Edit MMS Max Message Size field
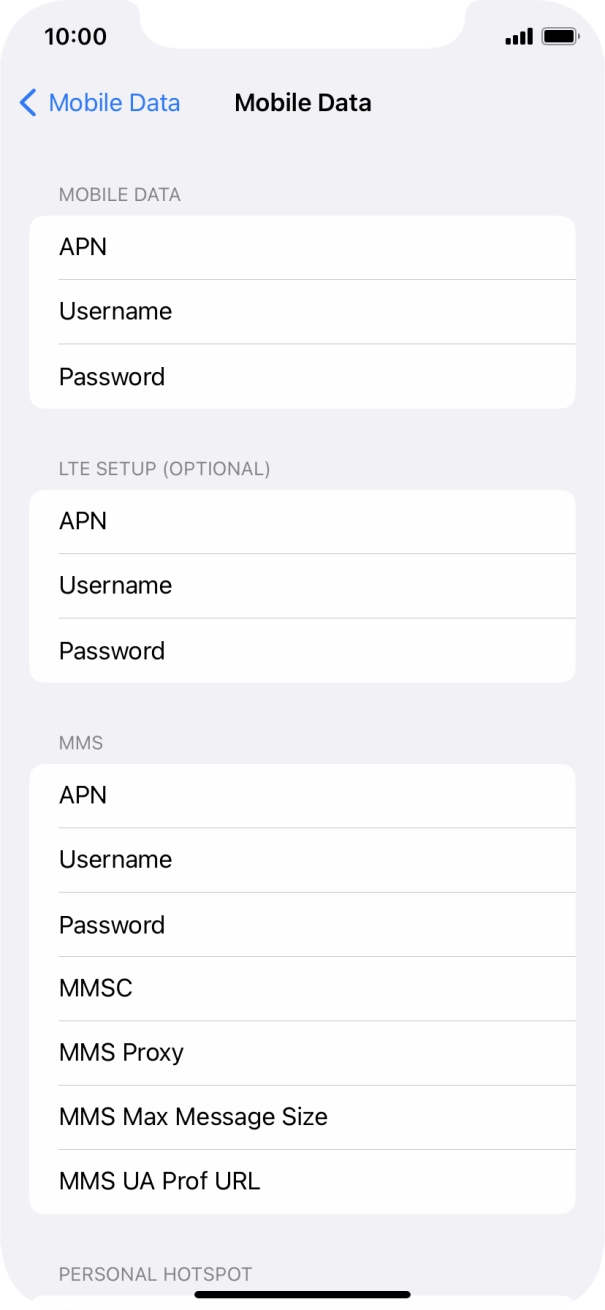This screenshot has width=605, height=1310. point(302,1117)
